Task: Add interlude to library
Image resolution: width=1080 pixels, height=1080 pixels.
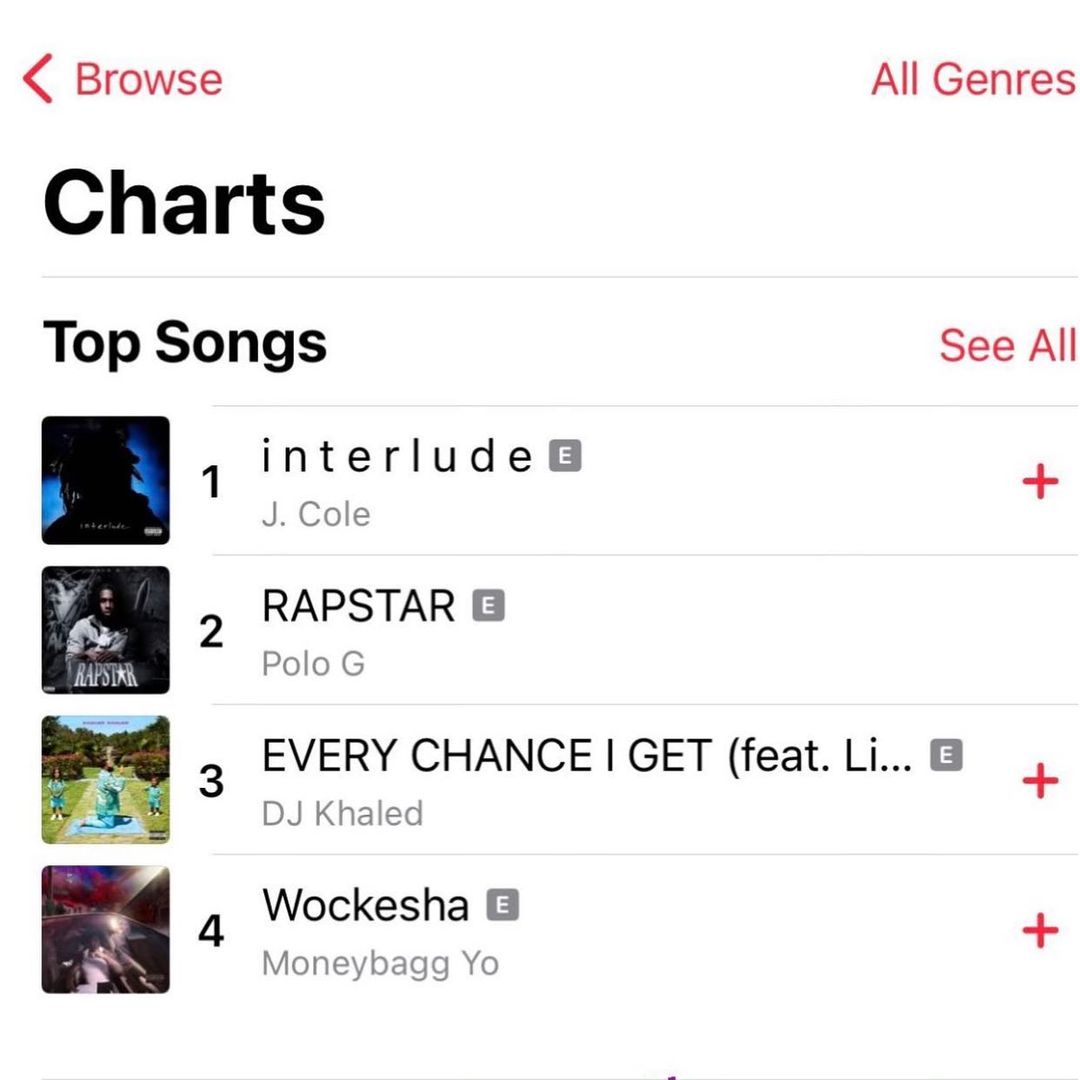Action: (1040, 483)
